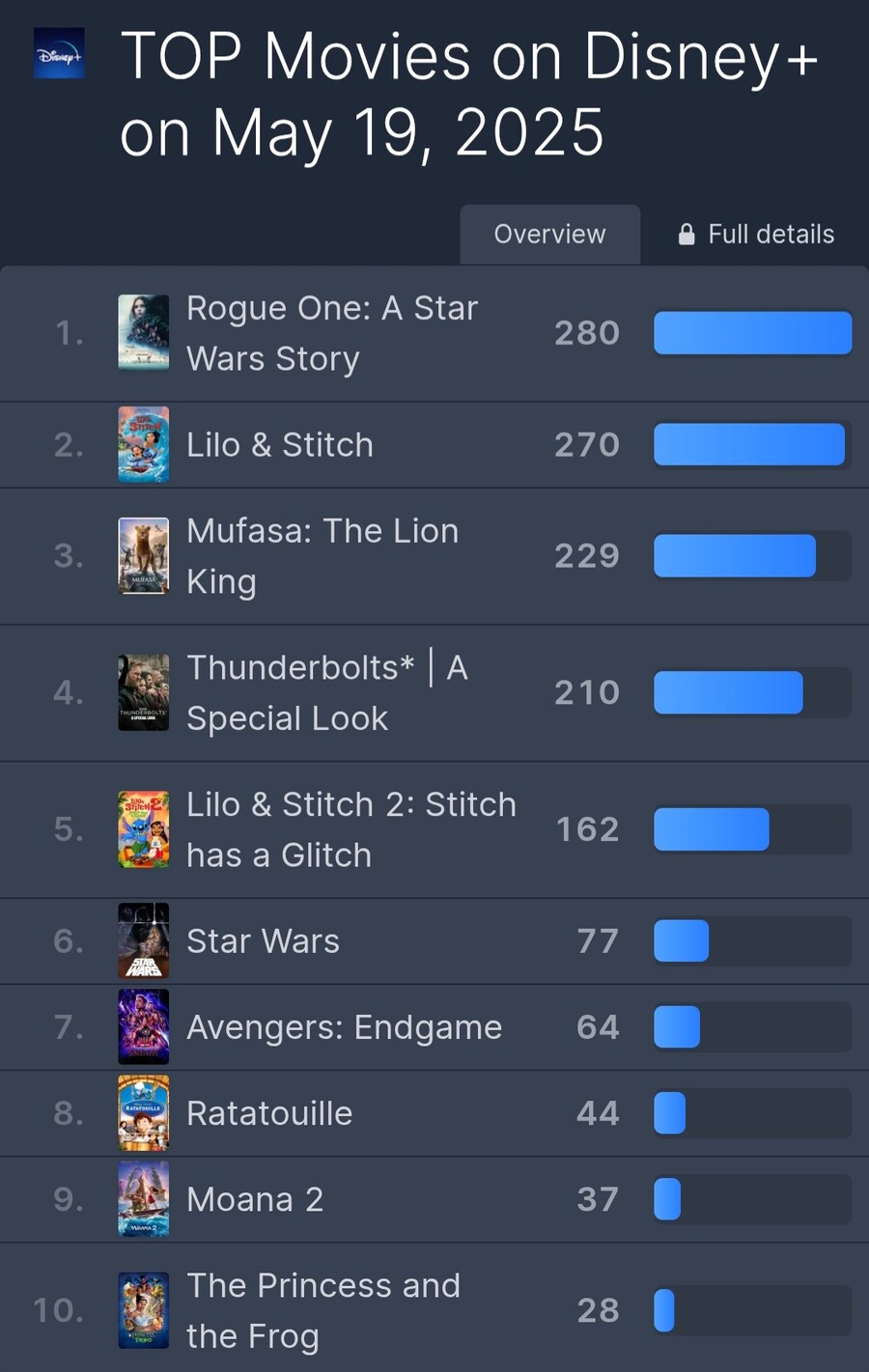Open The Princess and the Frog
869x1372 pixels.
click(322, 1310)
